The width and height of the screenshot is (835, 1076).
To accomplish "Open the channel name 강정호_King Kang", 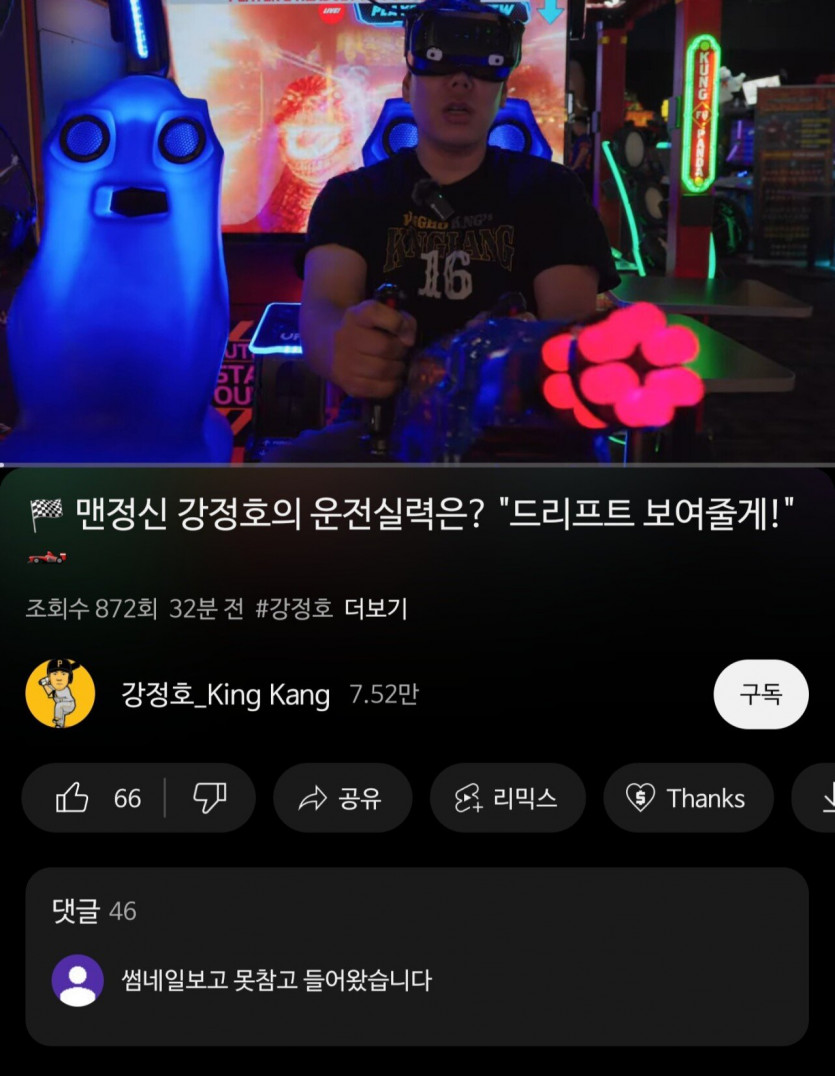I will (x=225, y=694).
